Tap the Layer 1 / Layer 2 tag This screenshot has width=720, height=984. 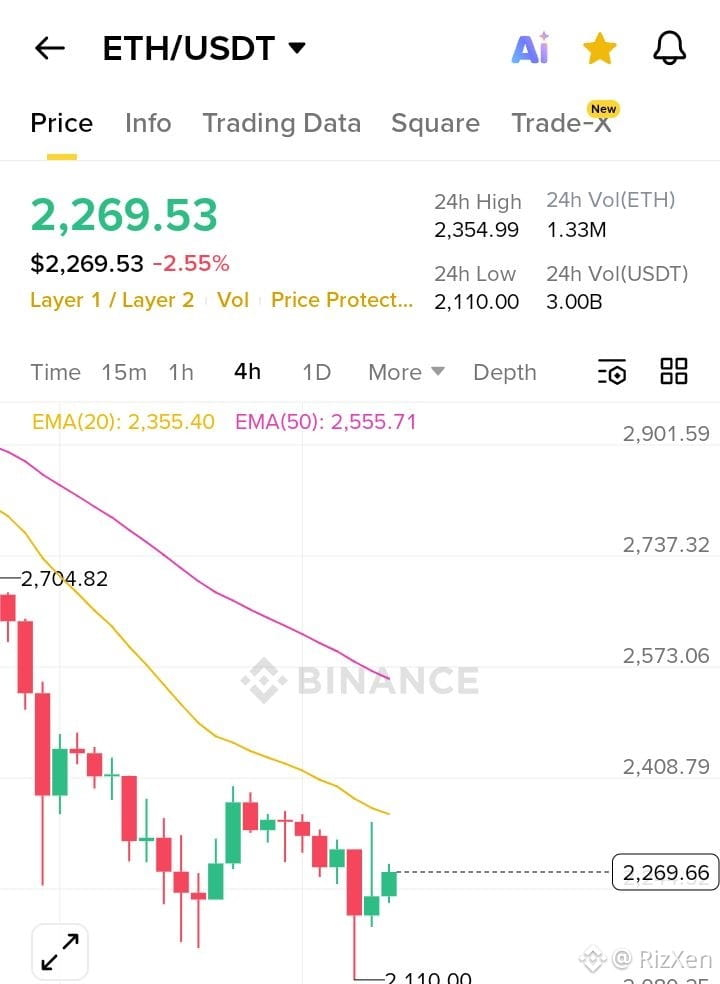[112, 300]
